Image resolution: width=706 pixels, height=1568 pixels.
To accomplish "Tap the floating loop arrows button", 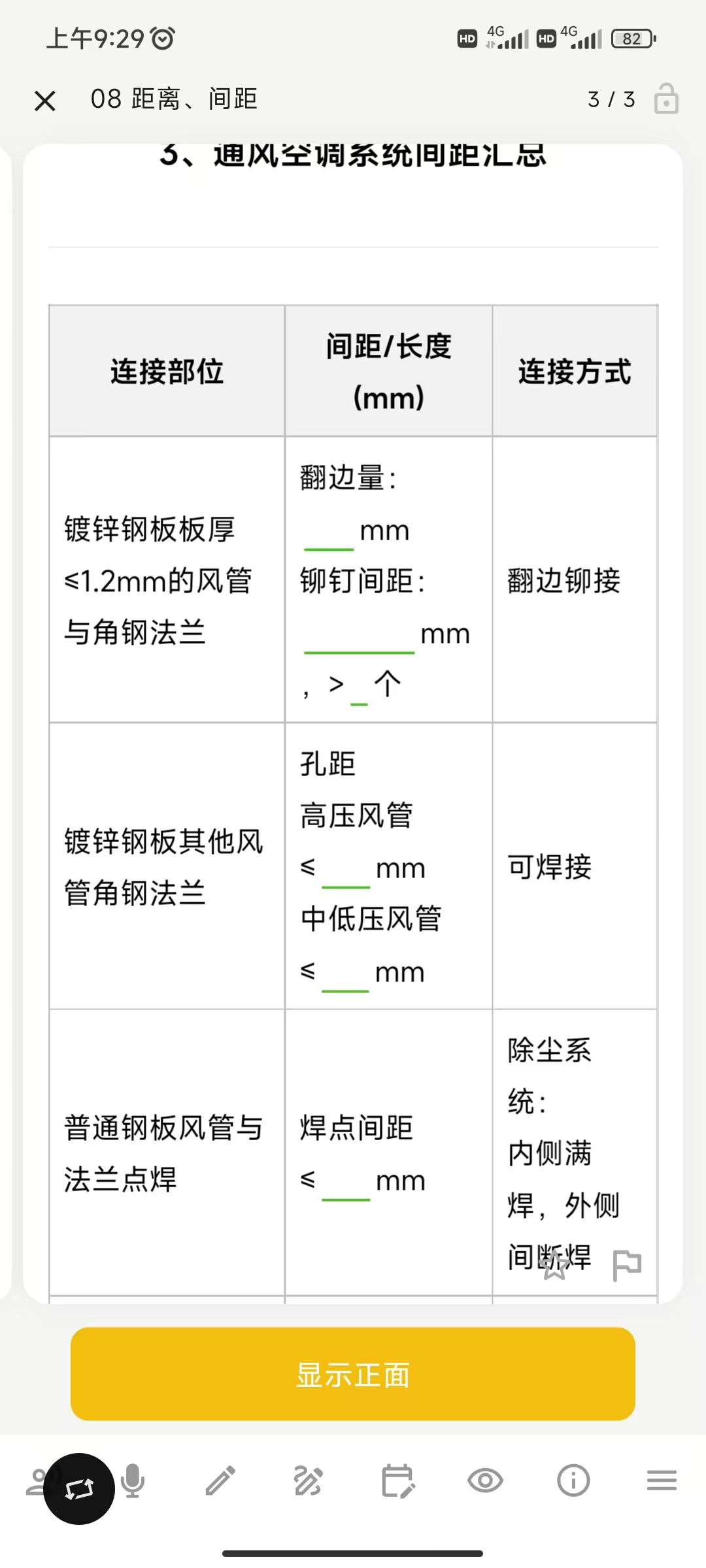I will [79, 1489].
